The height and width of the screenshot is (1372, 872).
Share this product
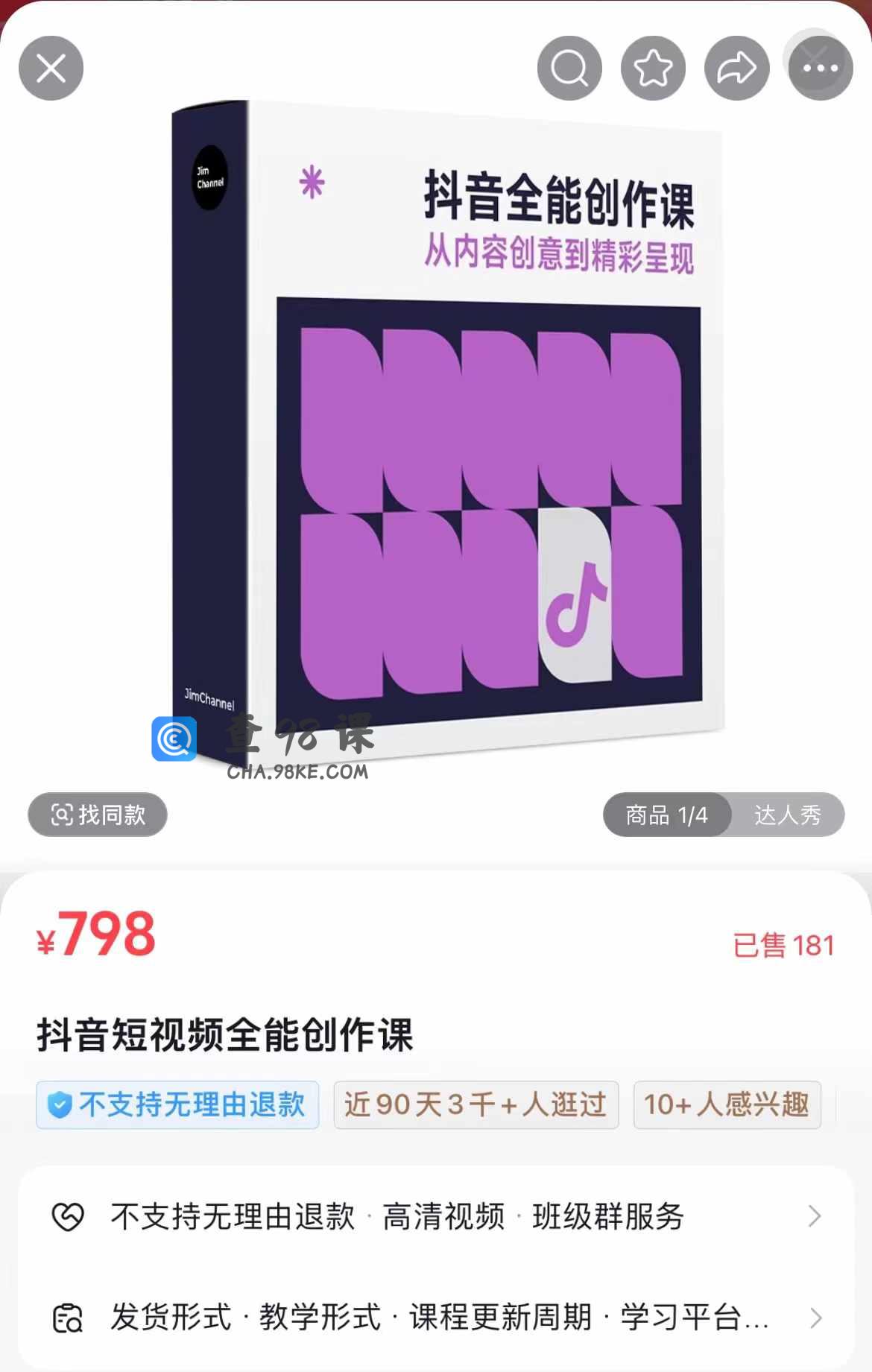[736, 68]
